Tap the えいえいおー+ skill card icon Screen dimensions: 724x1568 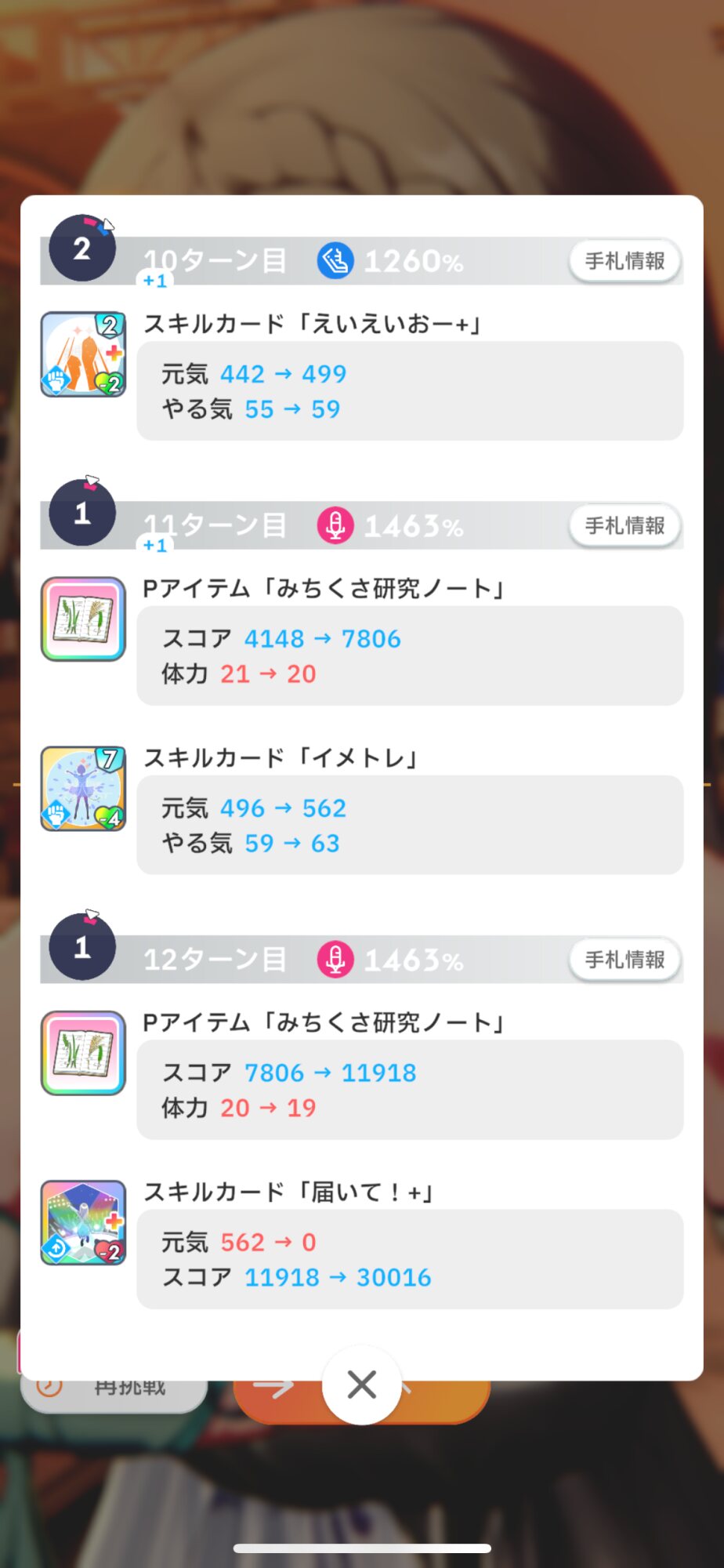coord(83,354)
